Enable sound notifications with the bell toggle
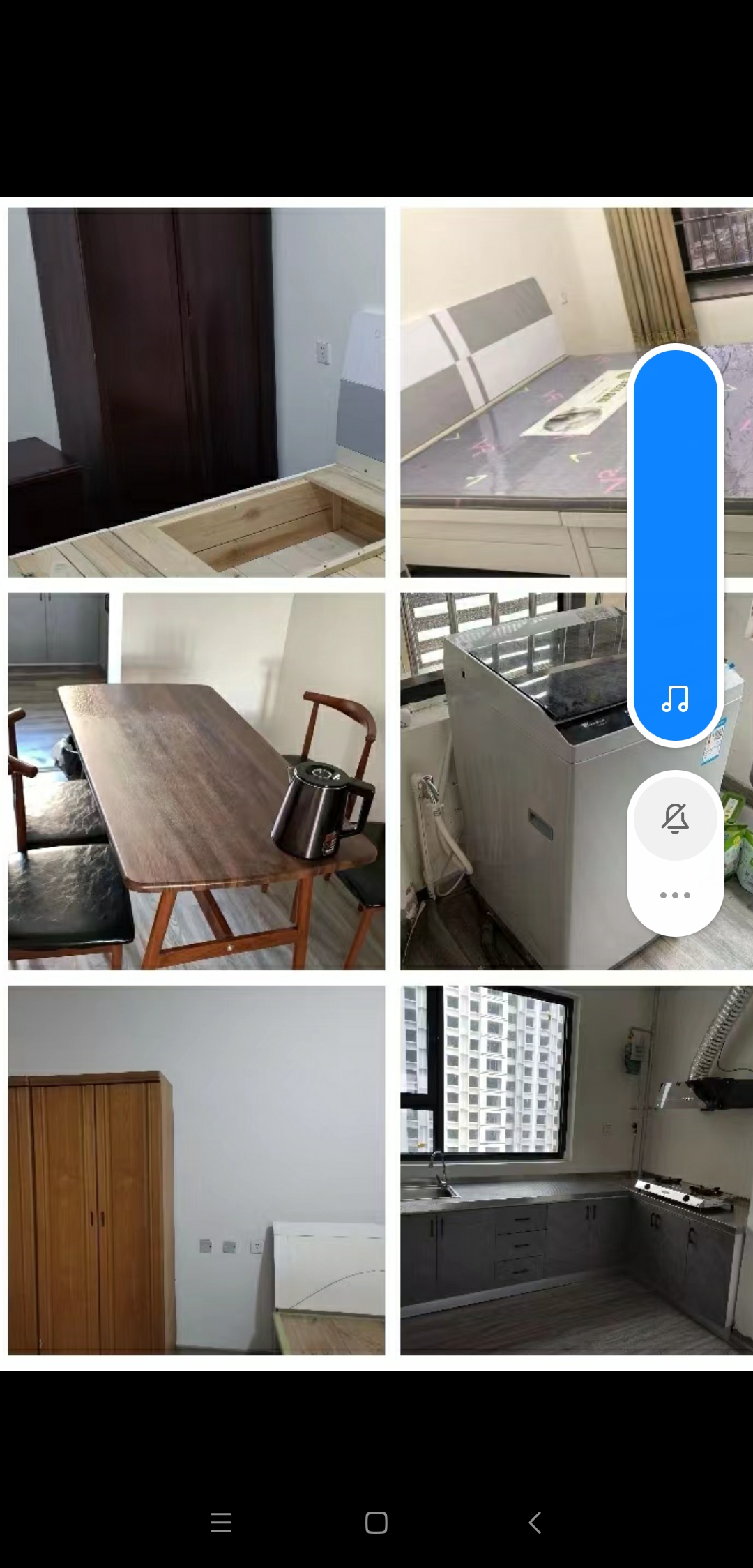Image resolution: width=753 pixels, height=1568 pixels. pos(674,819)
